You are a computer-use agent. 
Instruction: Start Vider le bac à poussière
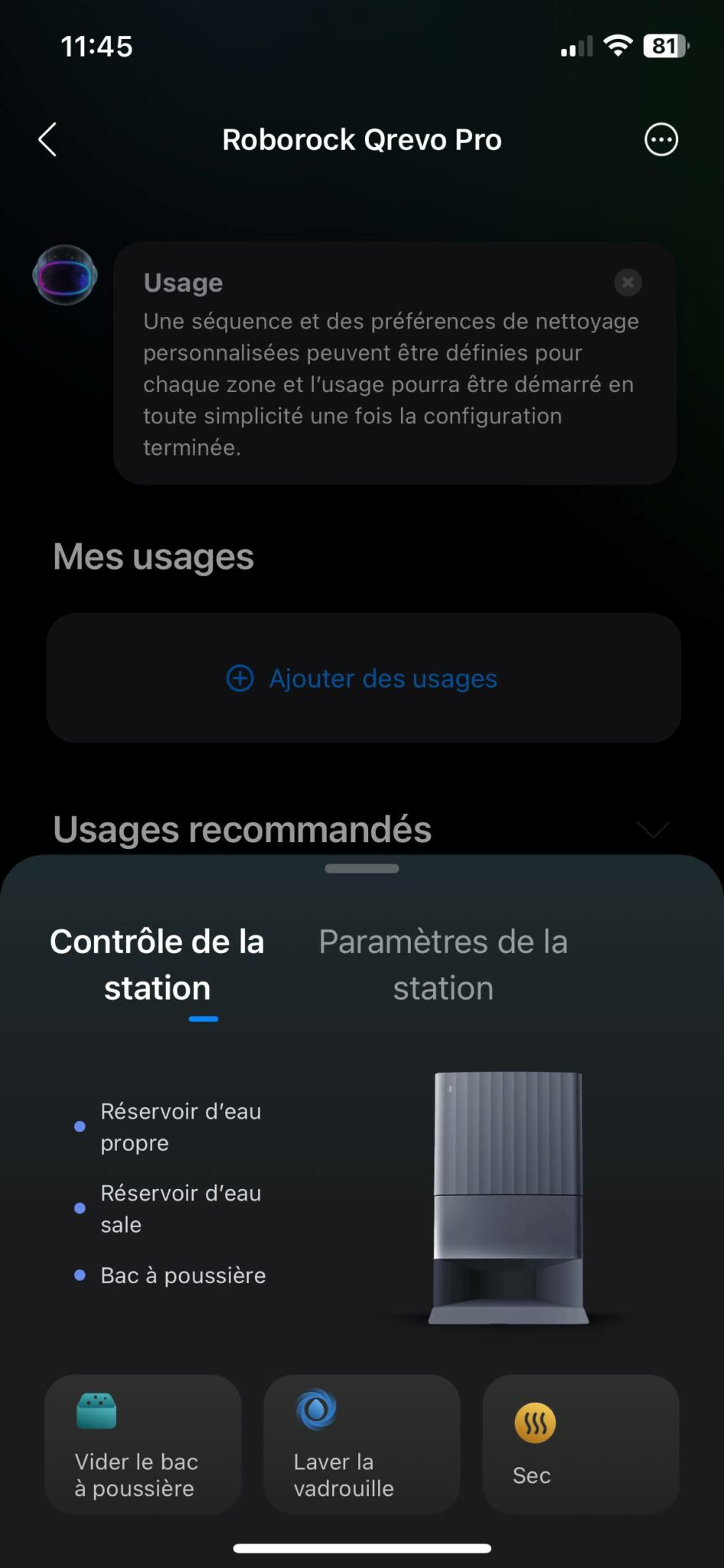coord(143,1444)
